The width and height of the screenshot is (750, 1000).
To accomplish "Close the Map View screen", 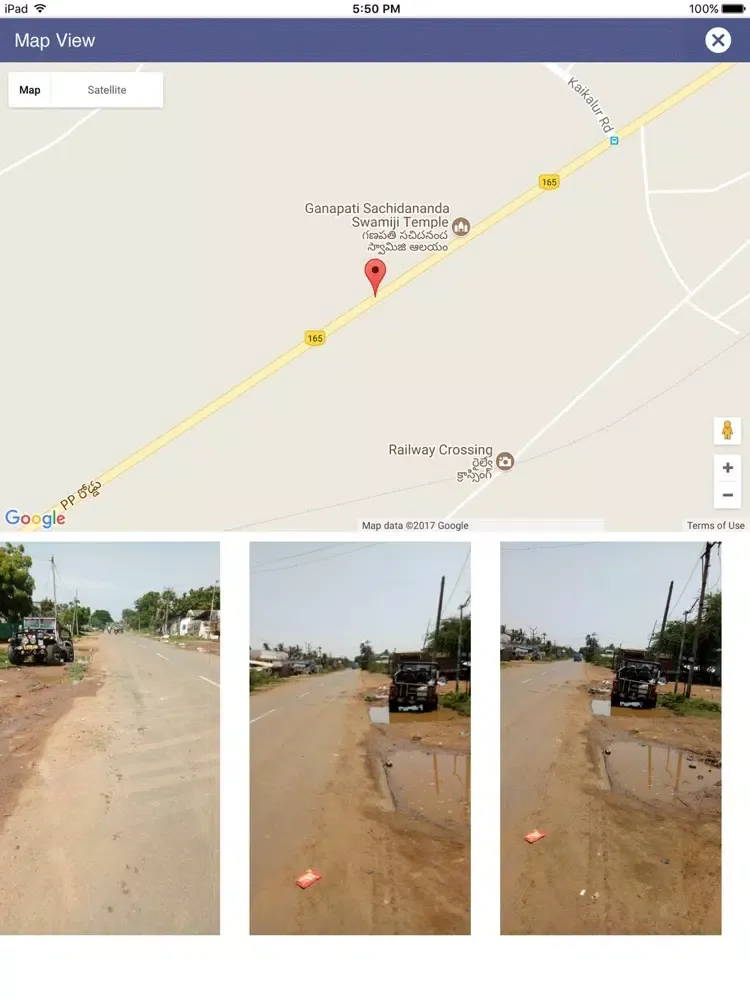I will click(x=718, y=40).
